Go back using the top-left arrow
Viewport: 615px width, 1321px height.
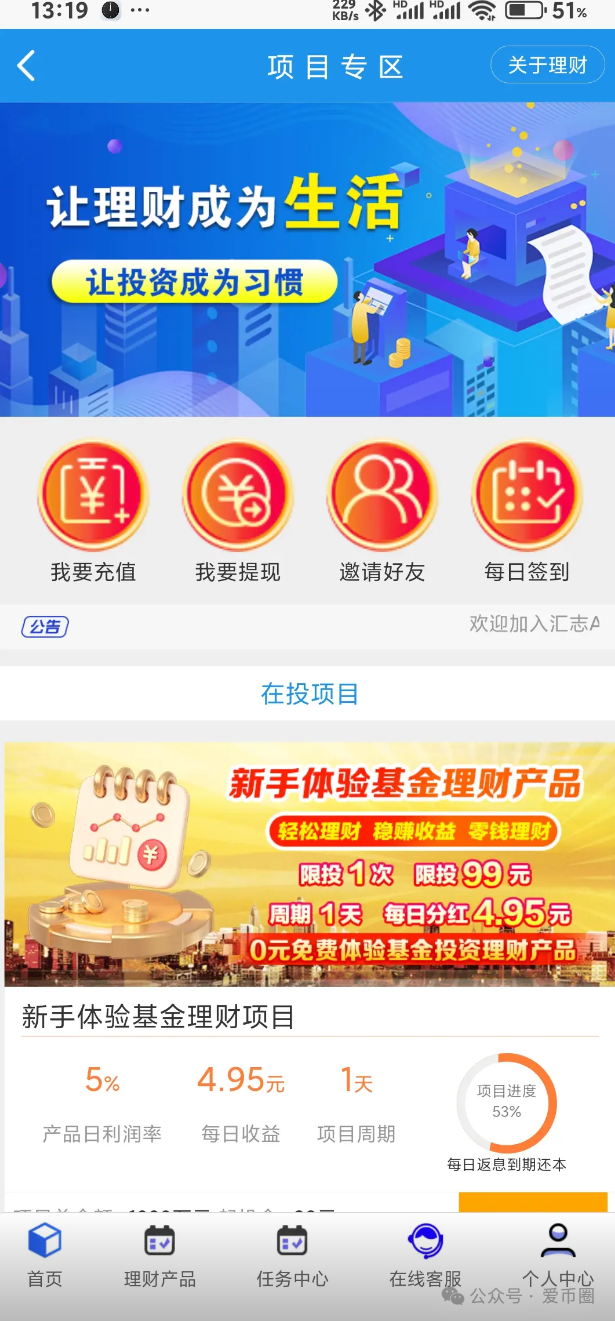click(x=27, y=66)
